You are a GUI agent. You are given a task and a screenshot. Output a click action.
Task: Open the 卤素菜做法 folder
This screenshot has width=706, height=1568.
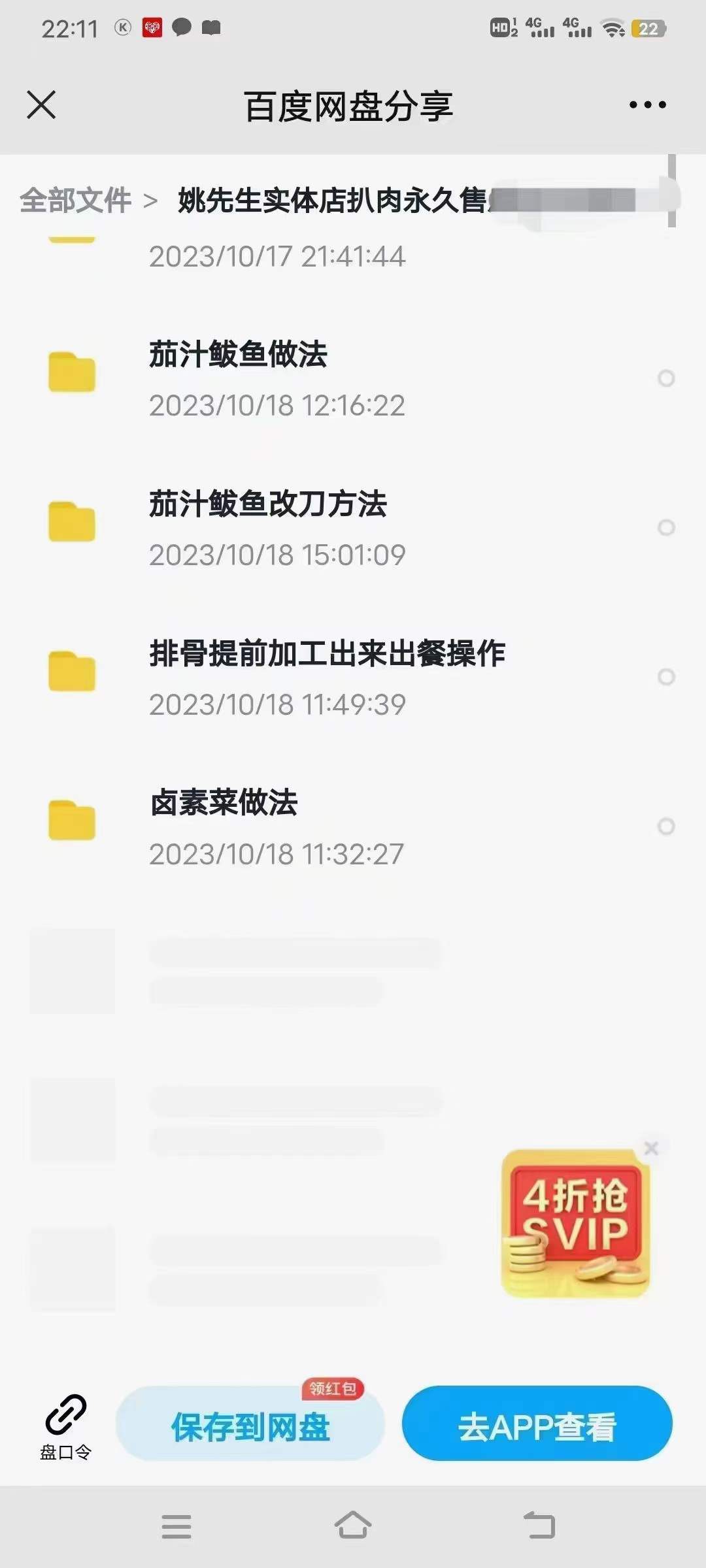(x=224, y=804)
